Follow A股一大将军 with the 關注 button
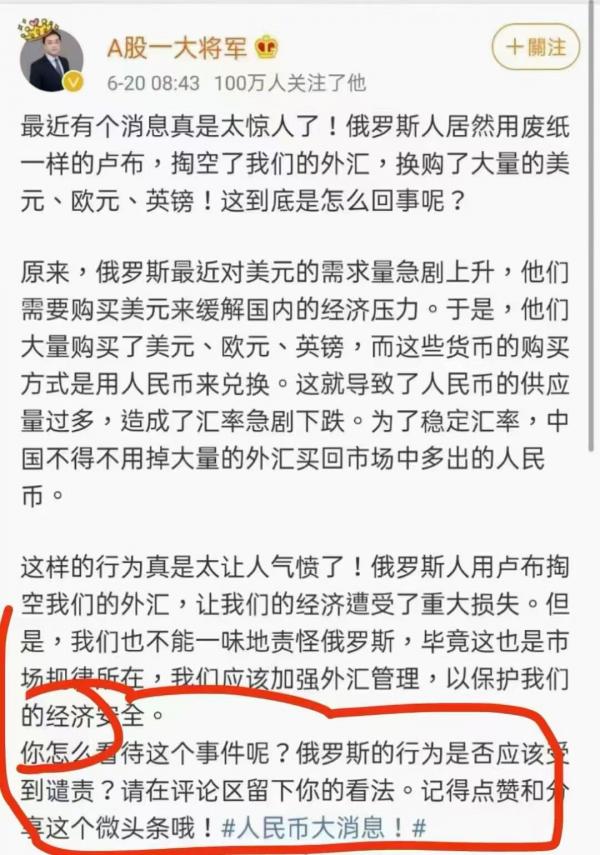 tap(535, 48)
